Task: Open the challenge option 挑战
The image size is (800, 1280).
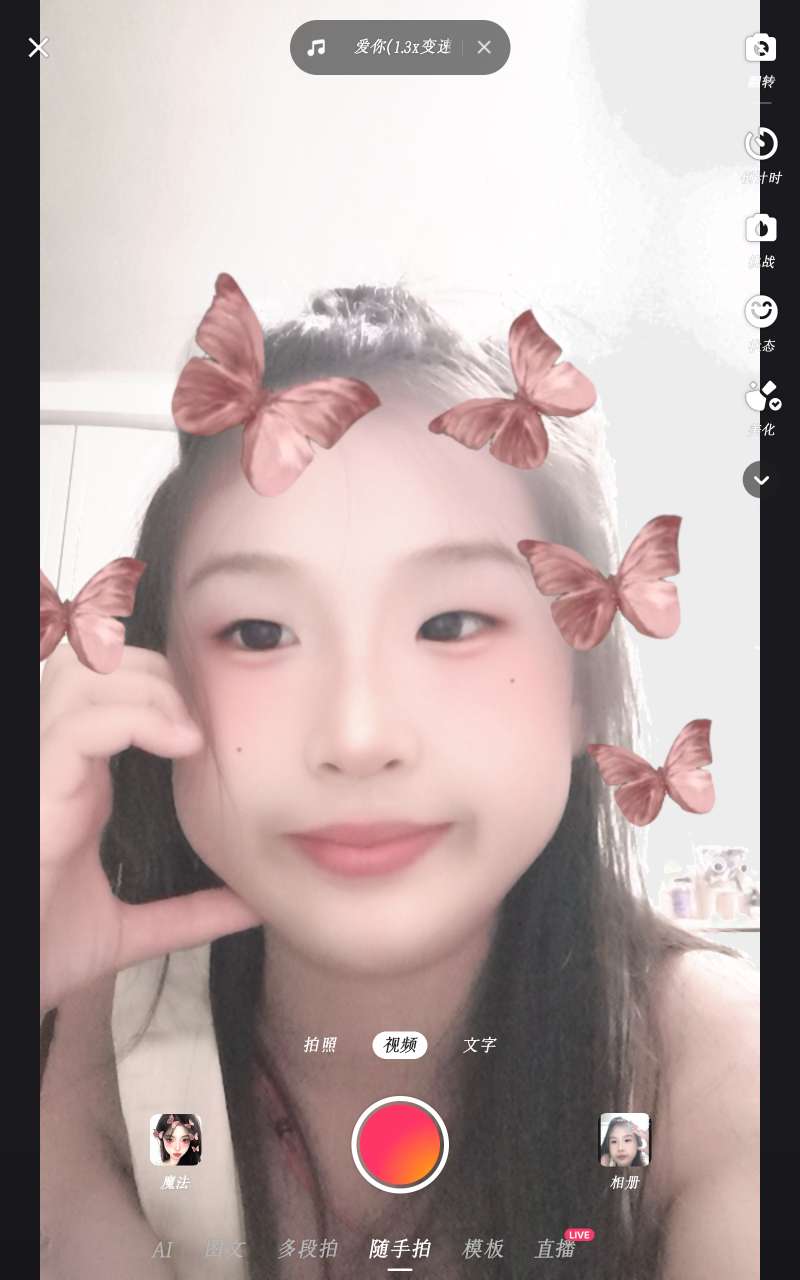Action: [x=761, y=240]
